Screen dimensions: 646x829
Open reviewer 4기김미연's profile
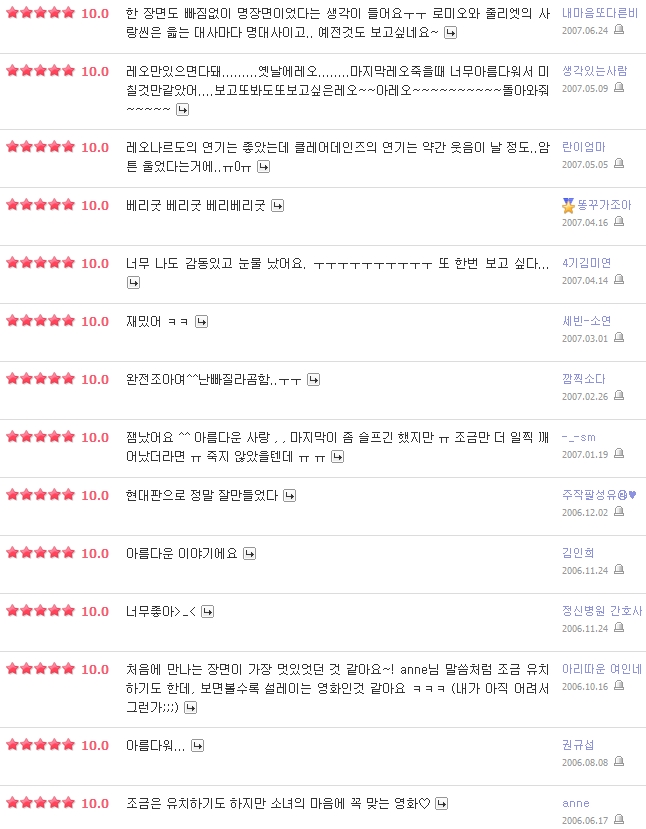tap(587, 263)
